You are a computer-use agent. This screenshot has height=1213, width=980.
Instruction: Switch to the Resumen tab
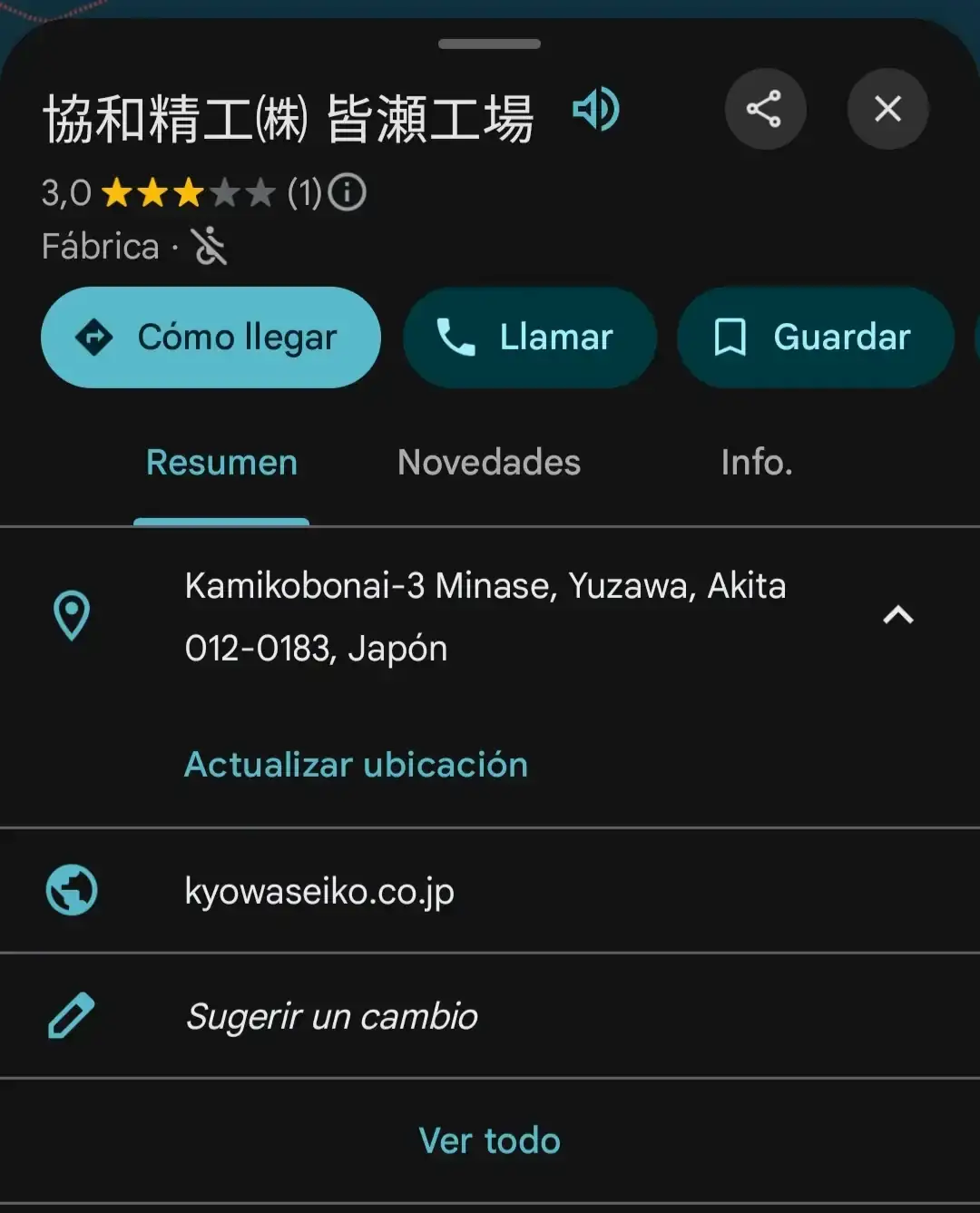221,463
